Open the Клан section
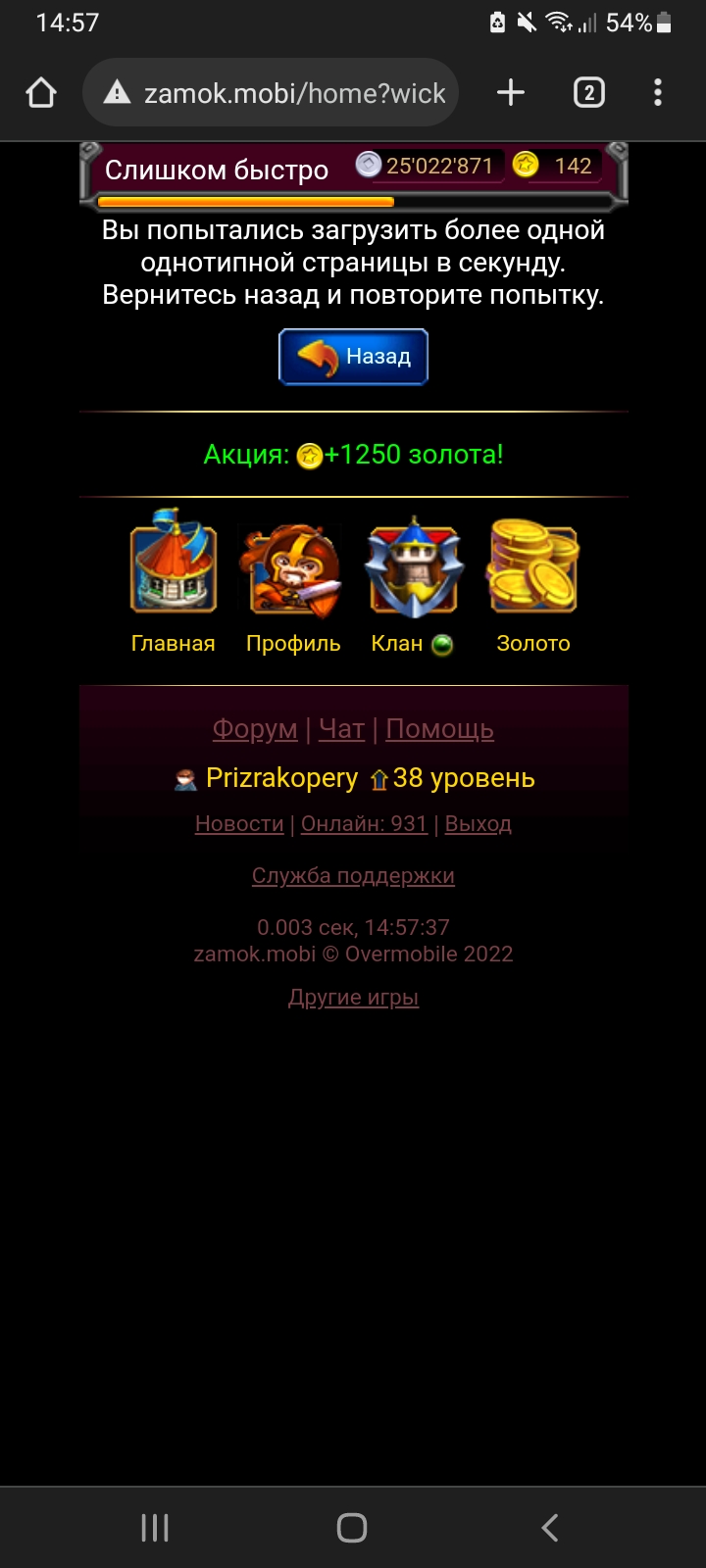 413,580
